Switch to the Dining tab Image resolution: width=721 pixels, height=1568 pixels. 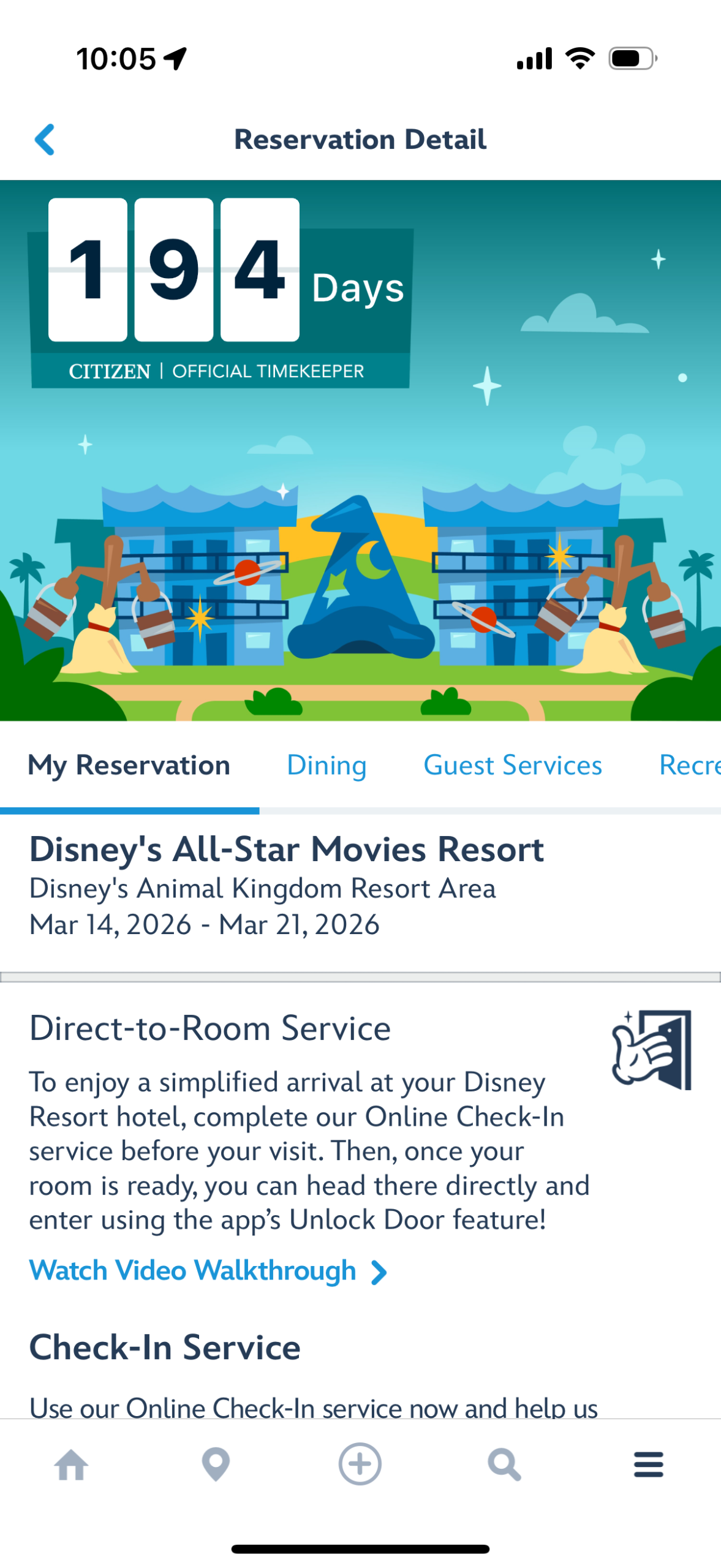[327, 765]
